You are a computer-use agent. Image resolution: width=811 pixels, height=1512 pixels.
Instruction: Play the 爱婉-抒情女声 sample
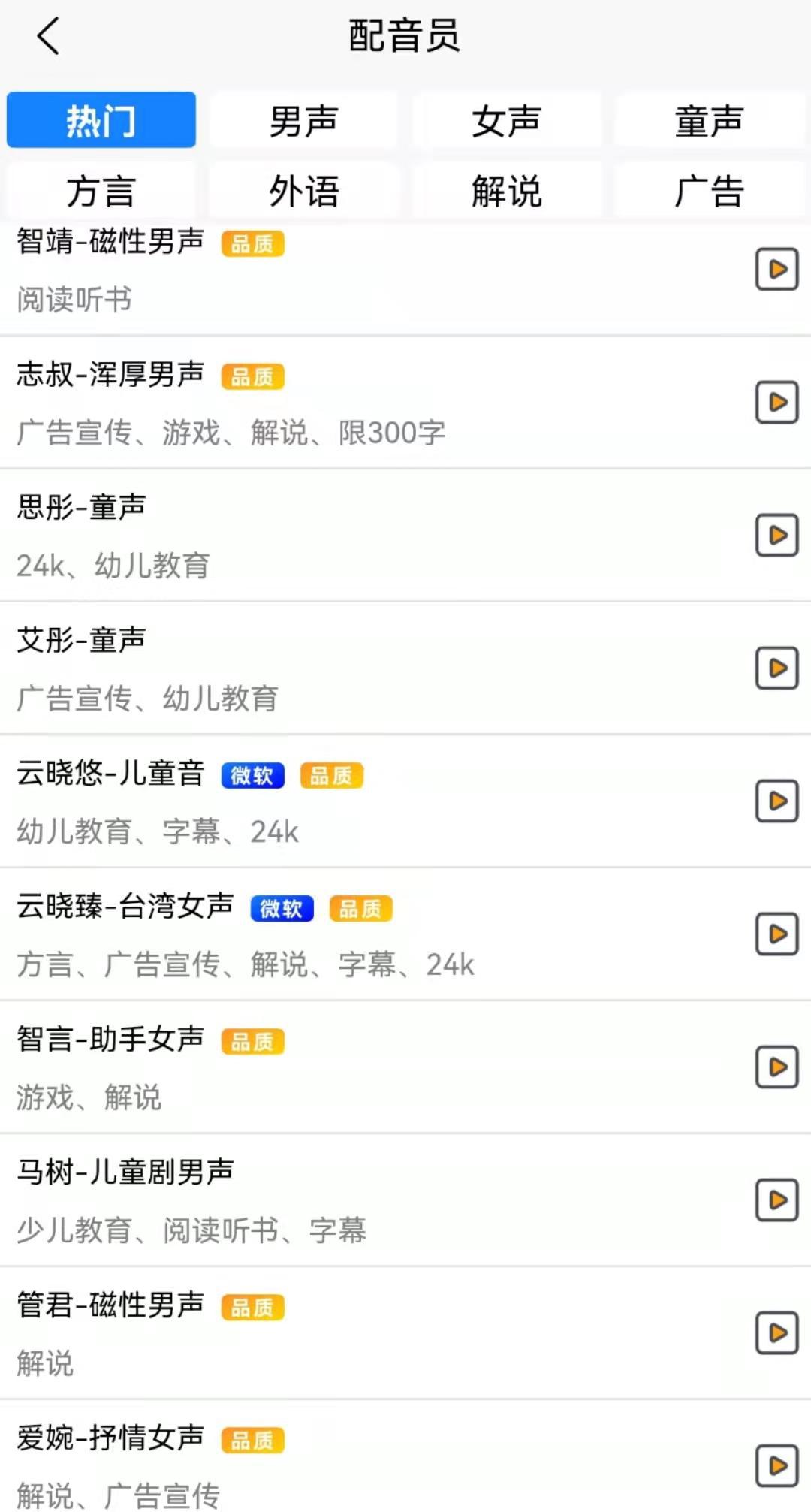click(776, 1465)
